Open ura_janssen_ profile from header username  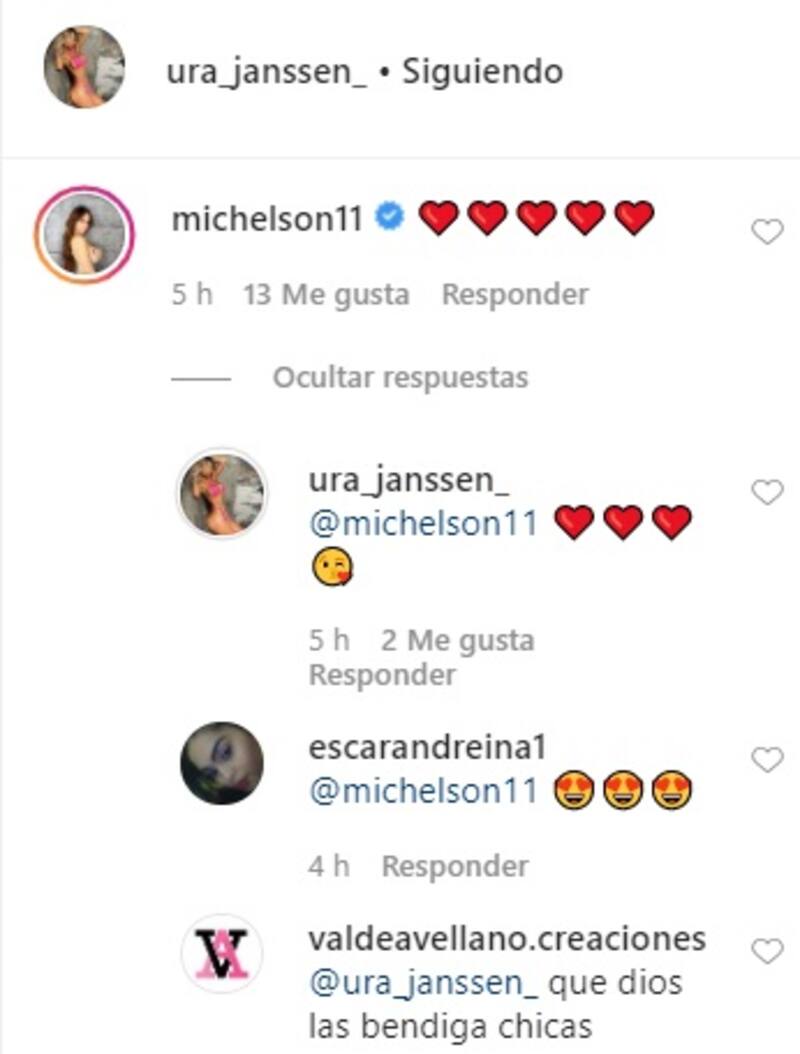[267, 72]
